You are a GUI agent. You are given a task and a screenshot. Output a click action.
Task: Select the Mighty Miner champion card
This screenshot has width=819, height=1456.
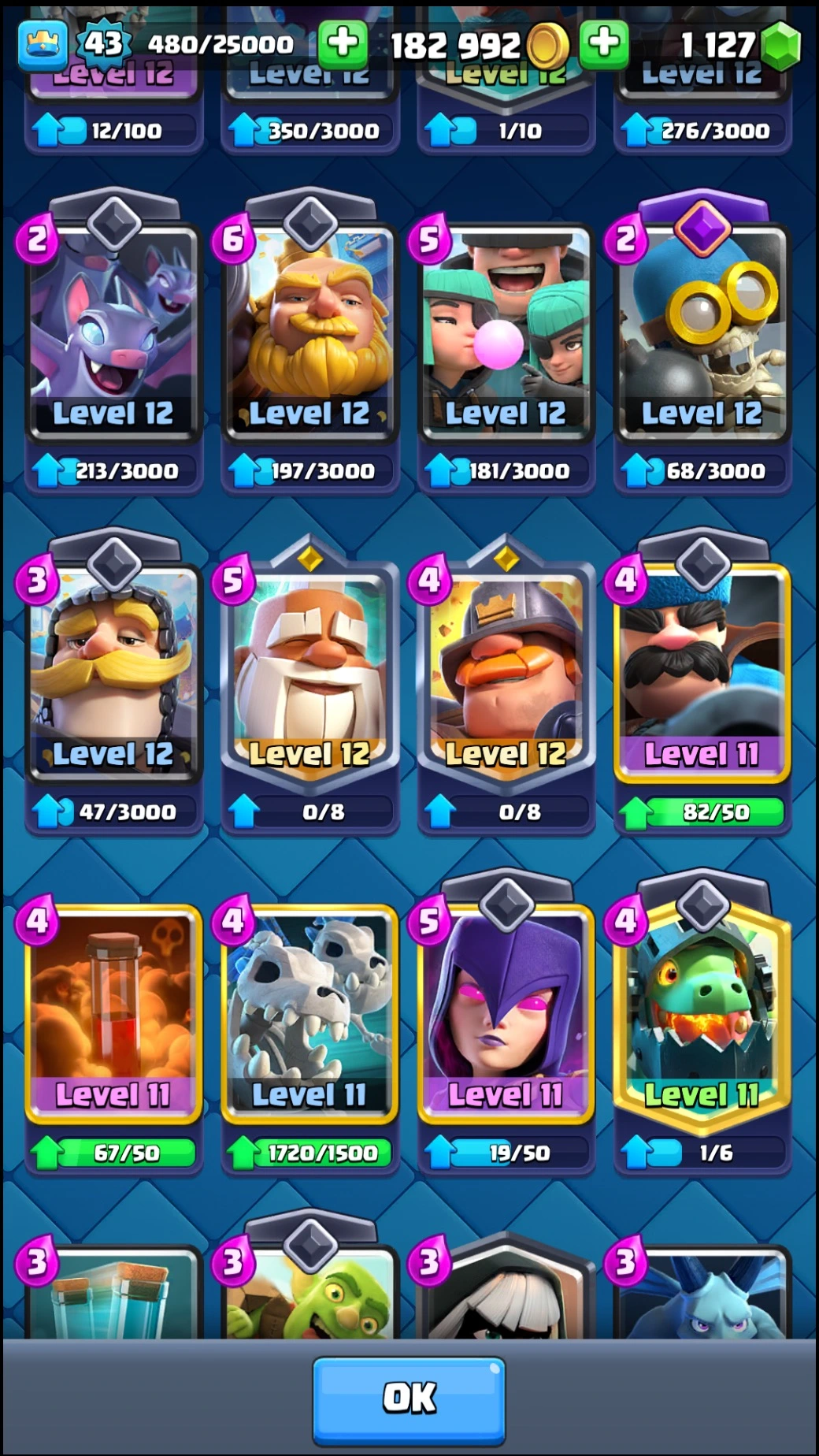coord(506,674)
